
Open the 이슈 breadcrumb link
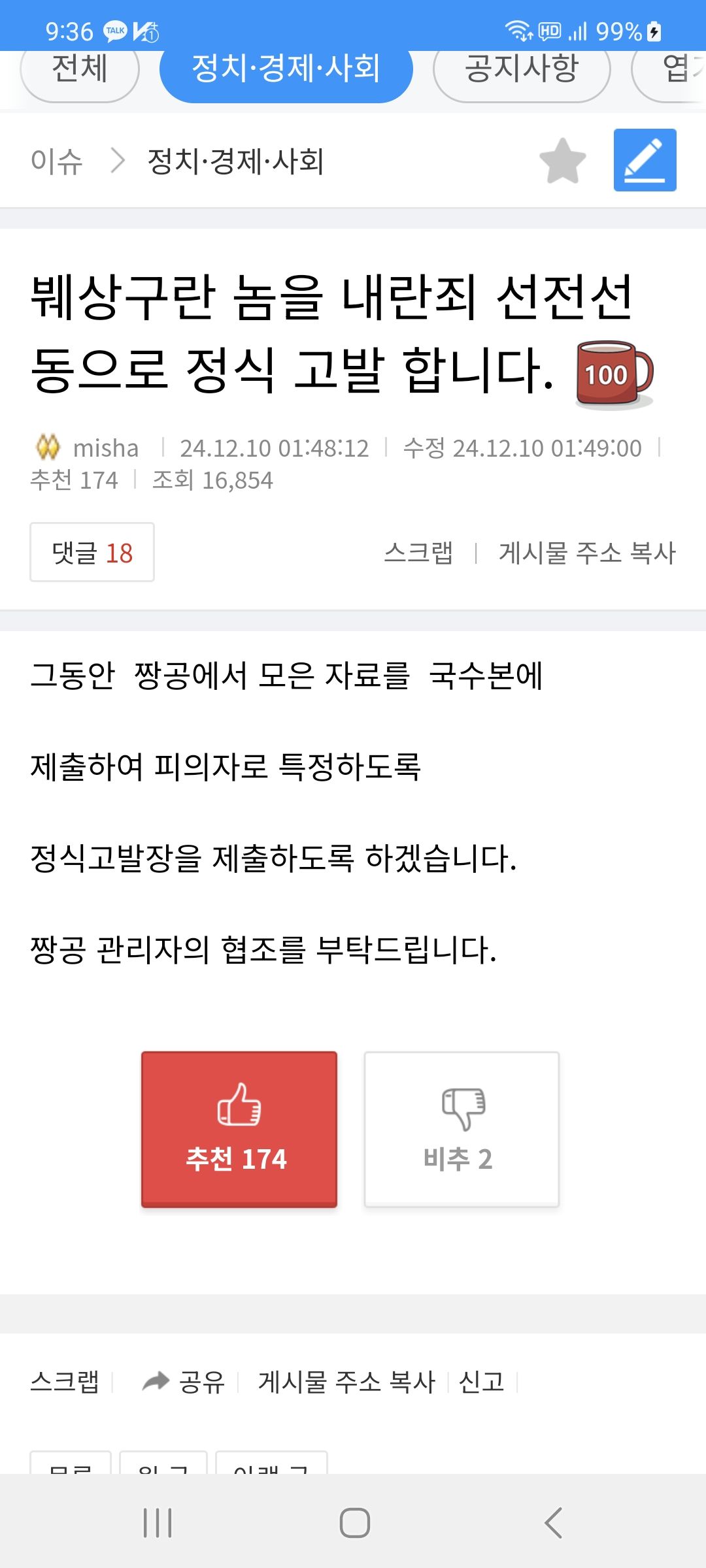point(57,161)
